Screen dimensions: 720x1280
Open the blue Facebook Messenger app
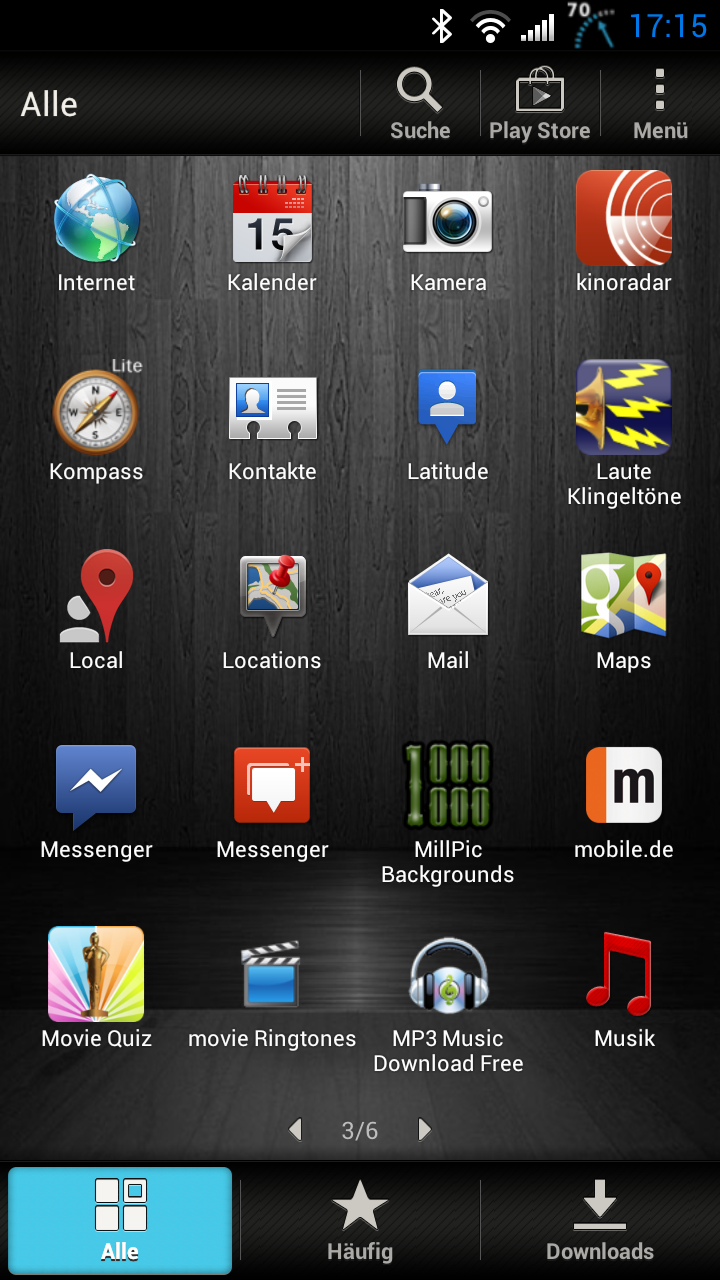pos(96,802)
